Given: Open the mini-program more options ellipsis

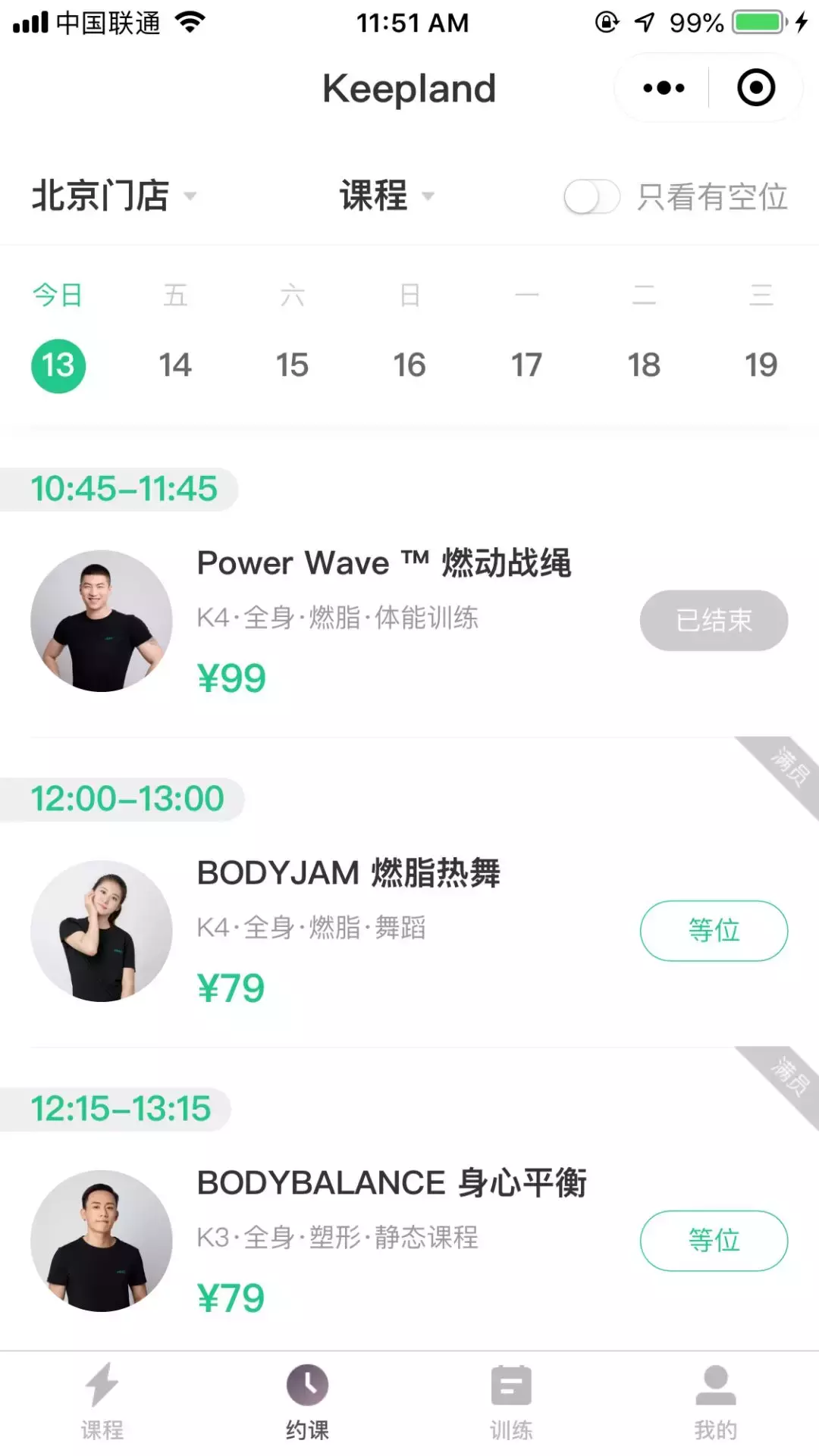Looking at the screenshot, I should click(662, 88).
